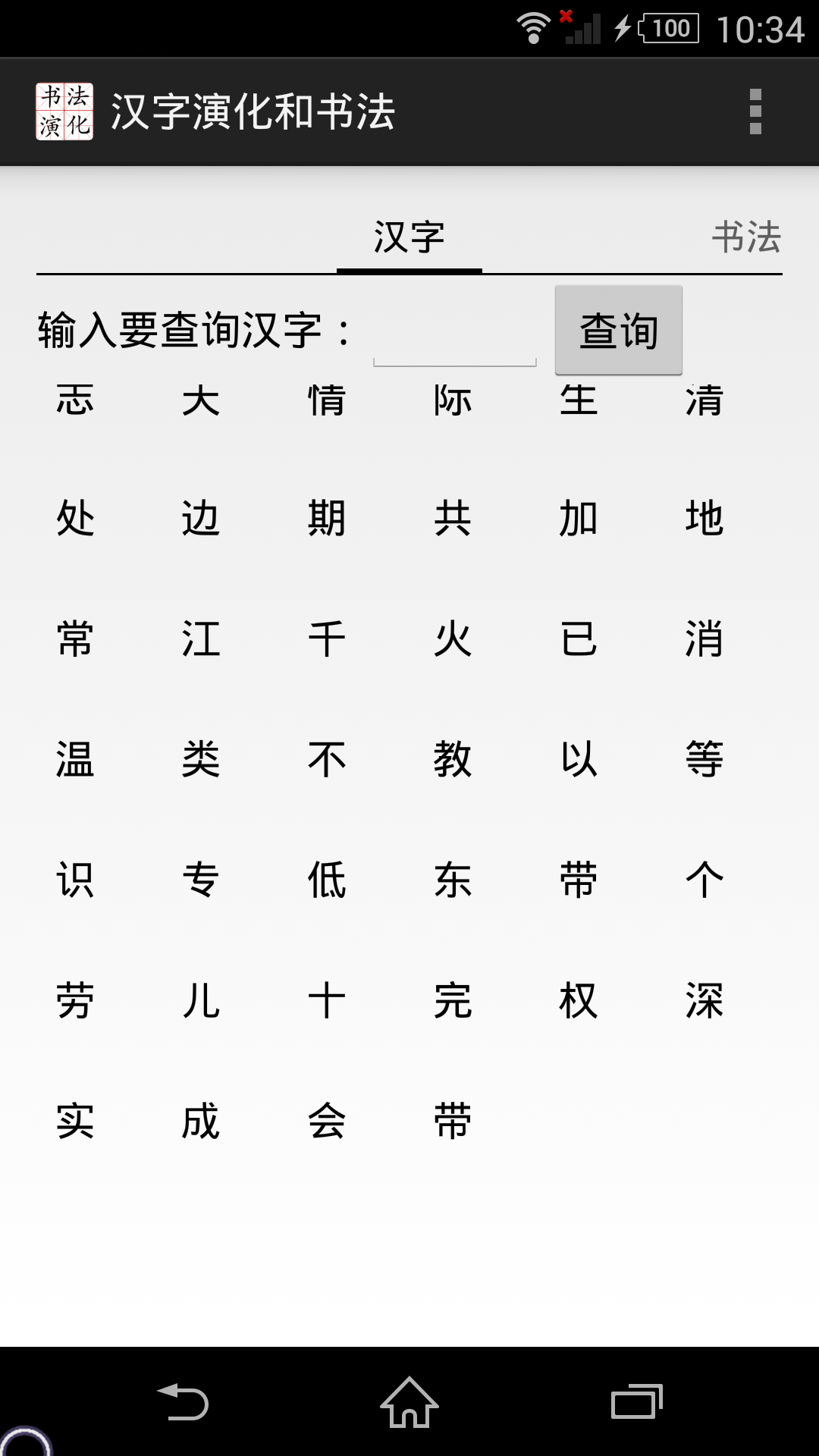The image size is (819, 1456).
Task: Choose the character 教
Action: [453, 759]
